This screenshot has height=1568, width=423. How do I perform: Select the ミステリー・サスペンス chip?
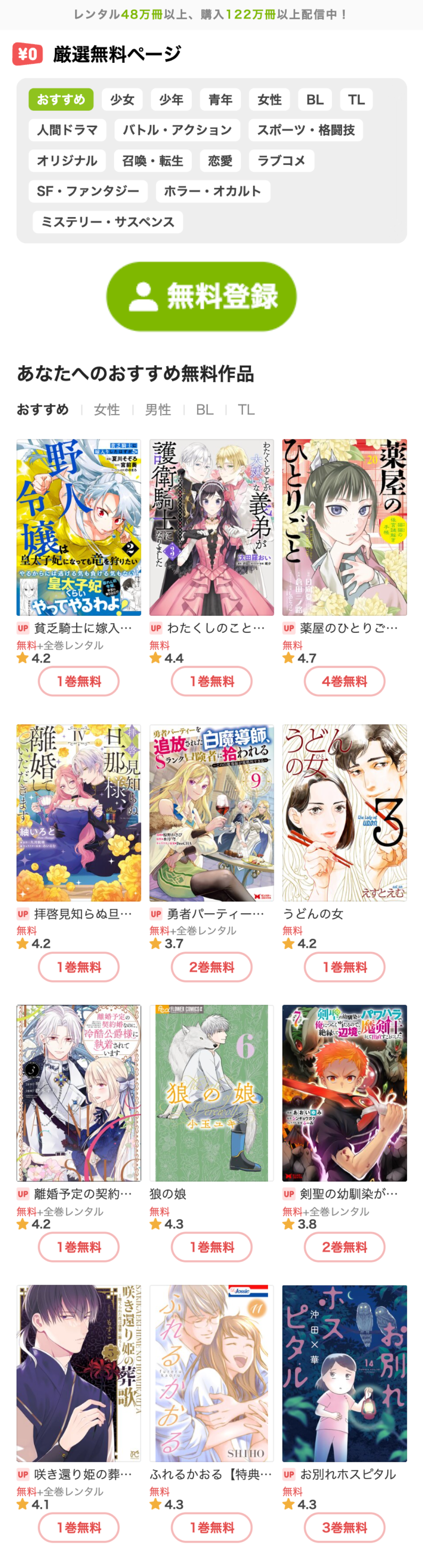coord(107,221)
